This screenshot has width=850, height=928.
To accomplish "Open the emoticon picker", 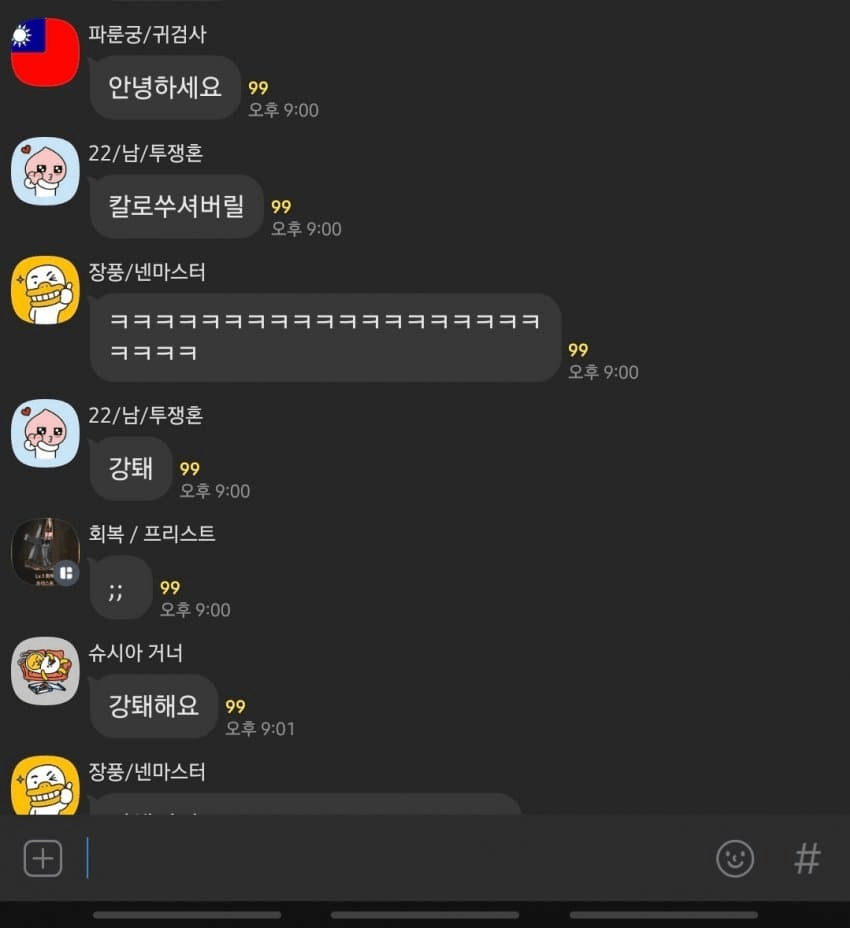I will tap(735, 858).
